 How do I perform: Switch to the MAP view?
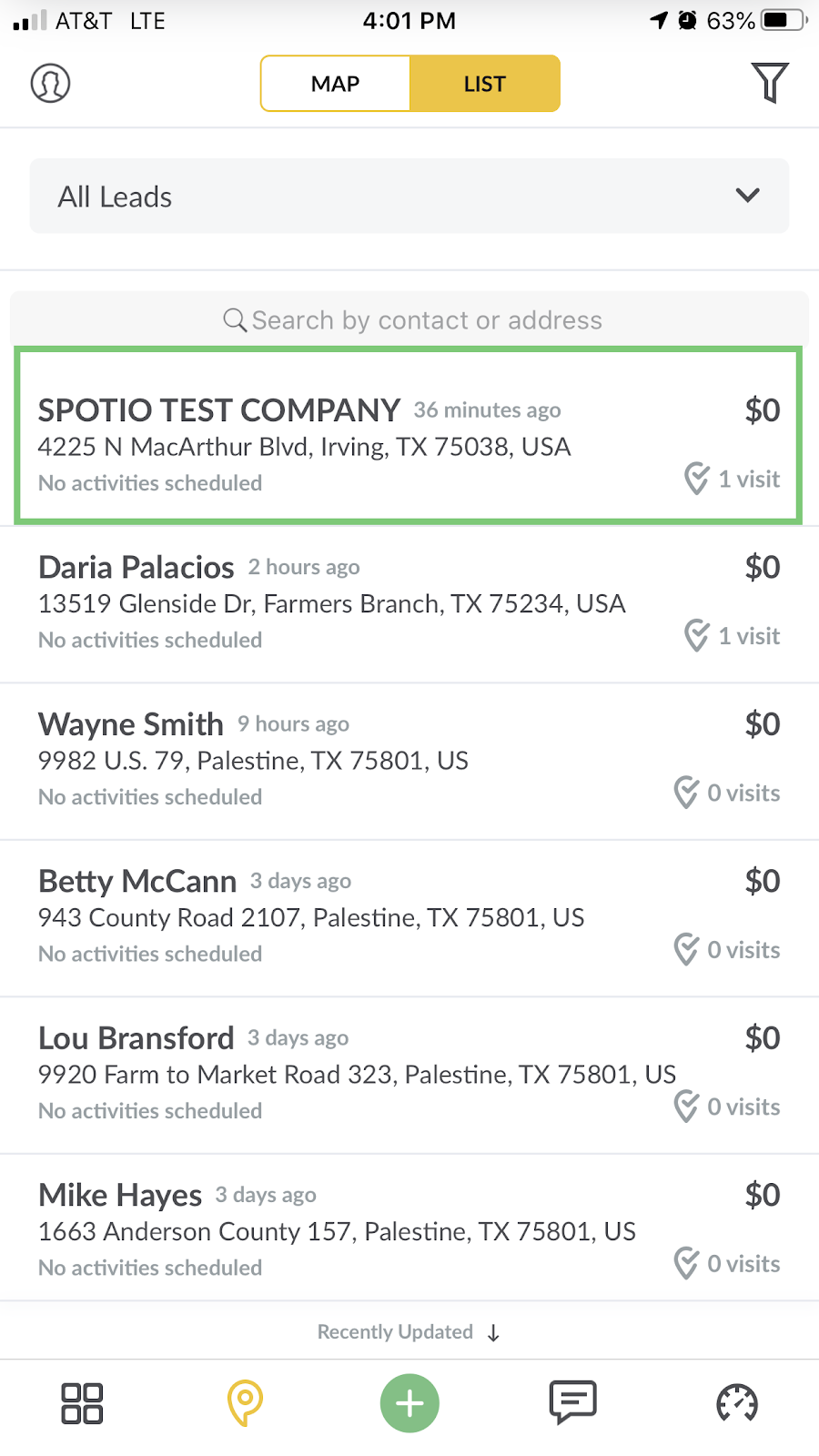[x=336, y=84]
